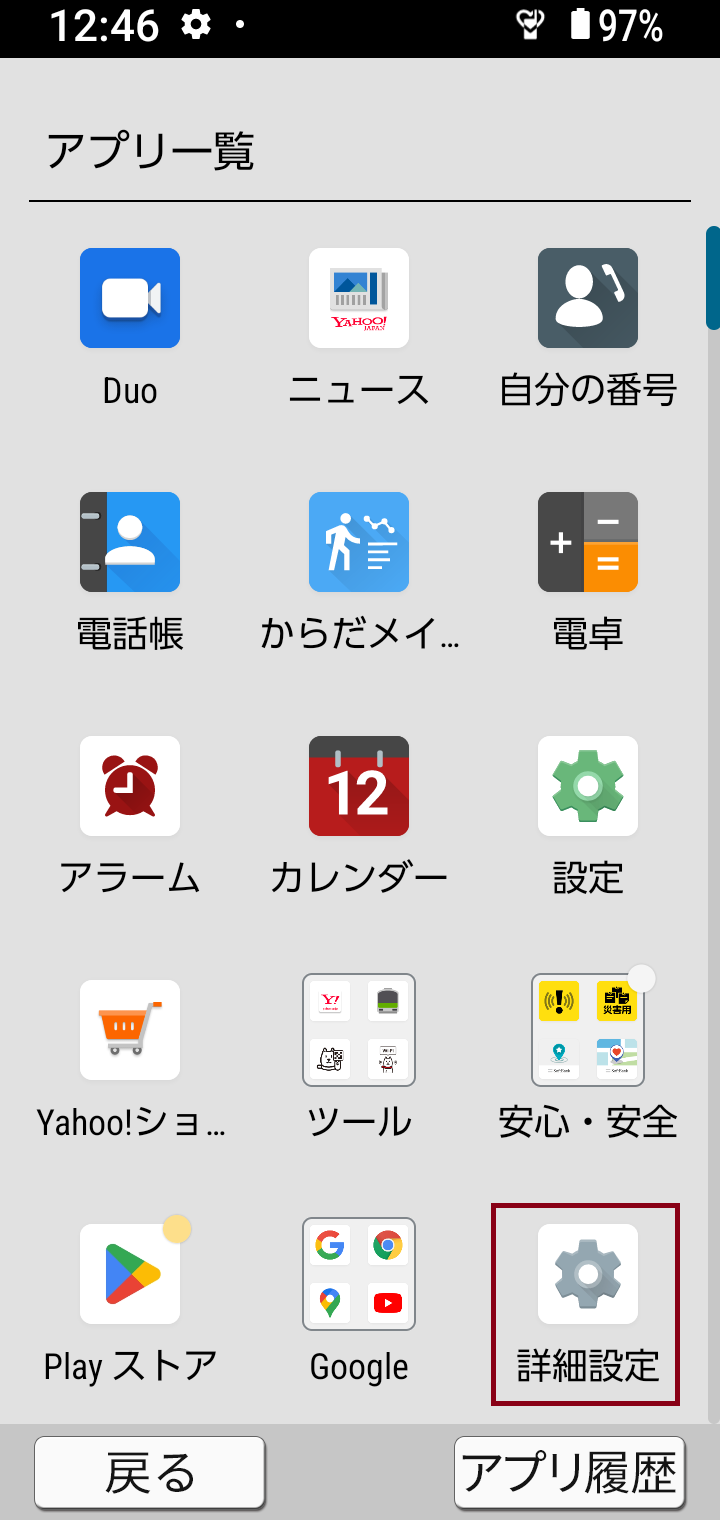Tap the 戻る back button
720x1520 pixels.
pos(150,1472)
